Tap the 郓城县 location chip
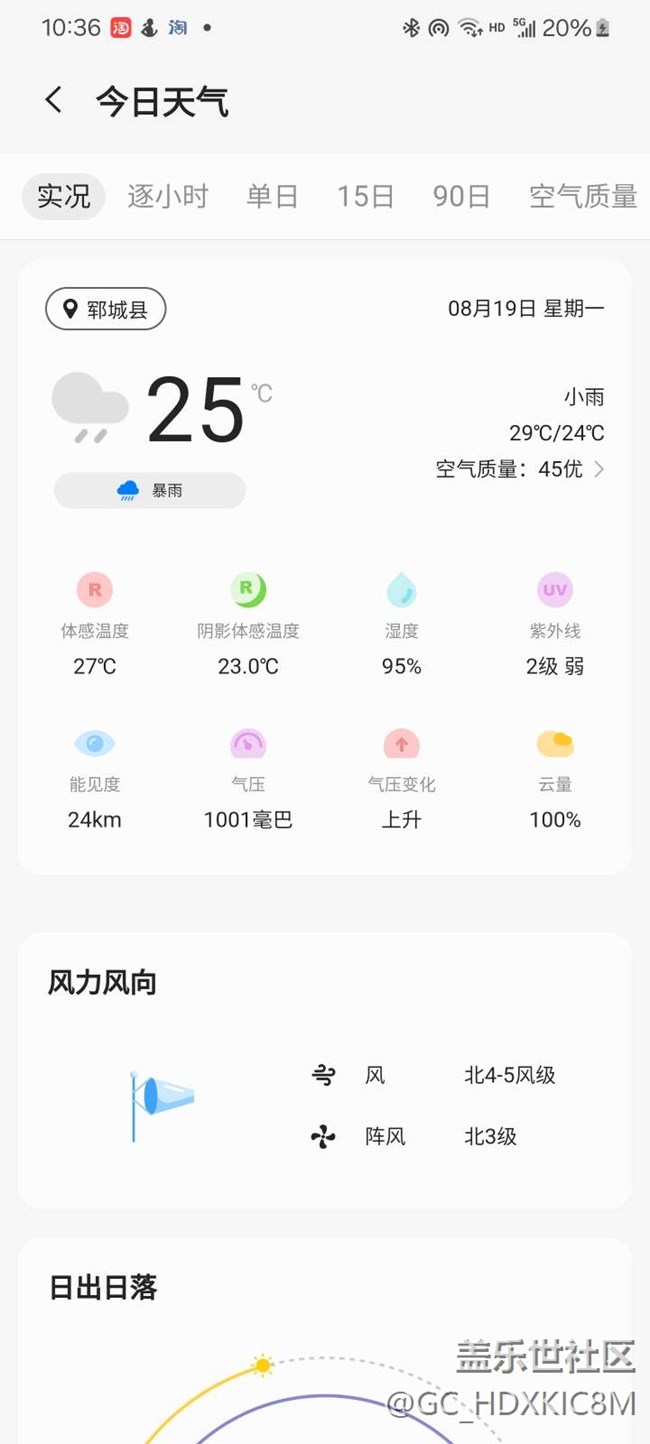The image size is (650, 1444). (x=106, y=310)
